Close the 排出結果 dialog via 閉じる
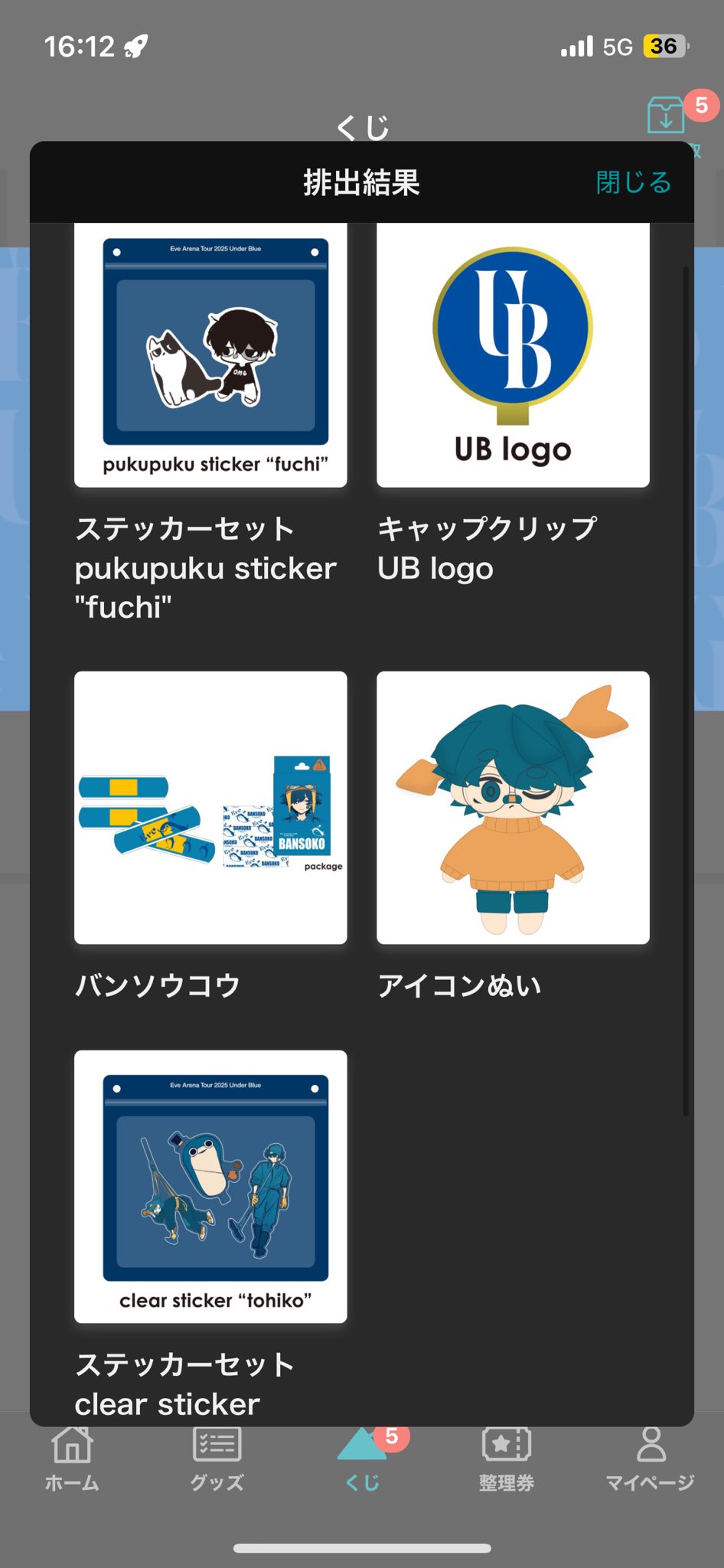This screenshot has width=724, height=1568. (x=632, y=182)
